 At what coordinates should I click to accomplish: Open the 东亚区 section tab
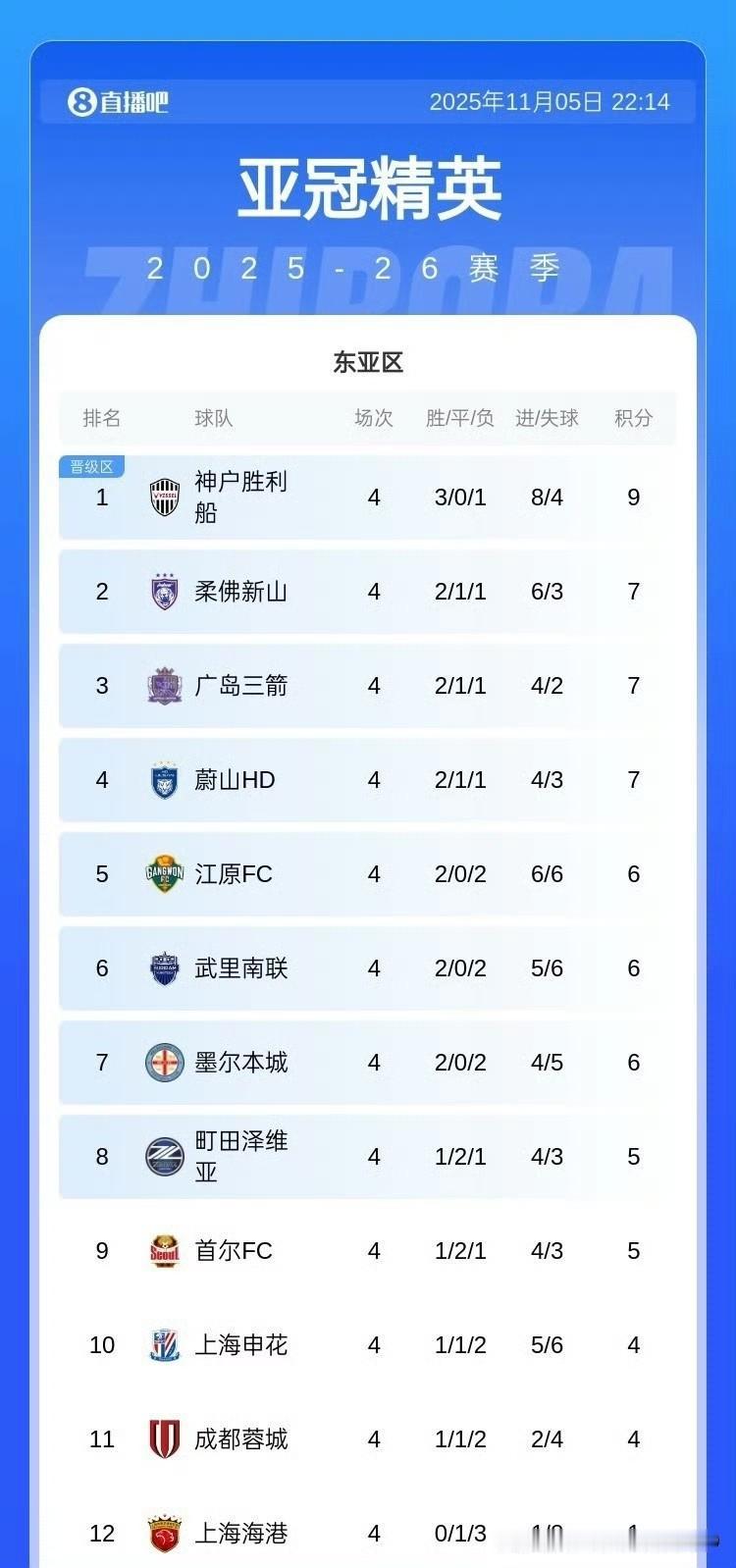pyautogui.click(x=368, y=362)
